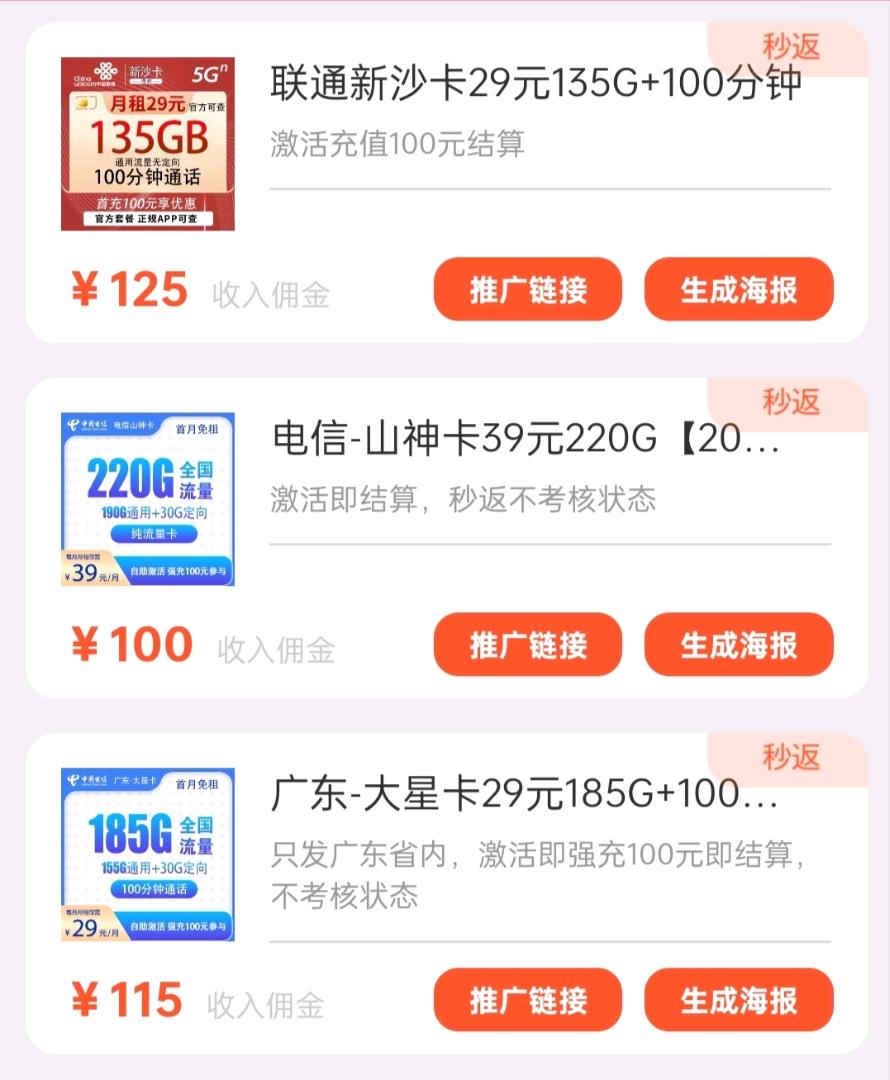Tap 推广链接 for 联通新沙卡
Screen dimensions: 890x1080
pos(527,290)
